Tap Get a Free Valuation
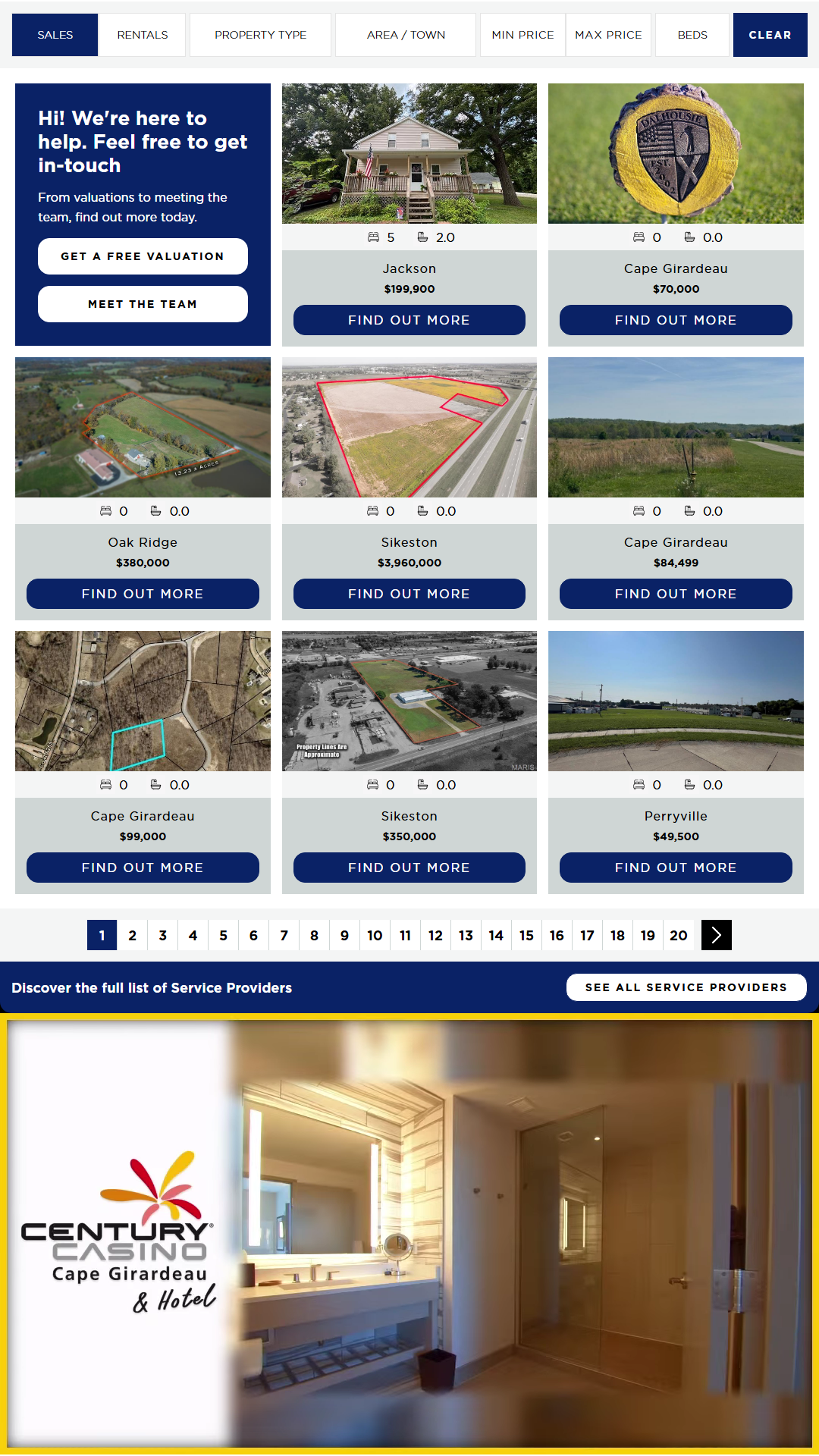The image size is (819, 1456). pos(143,256)
